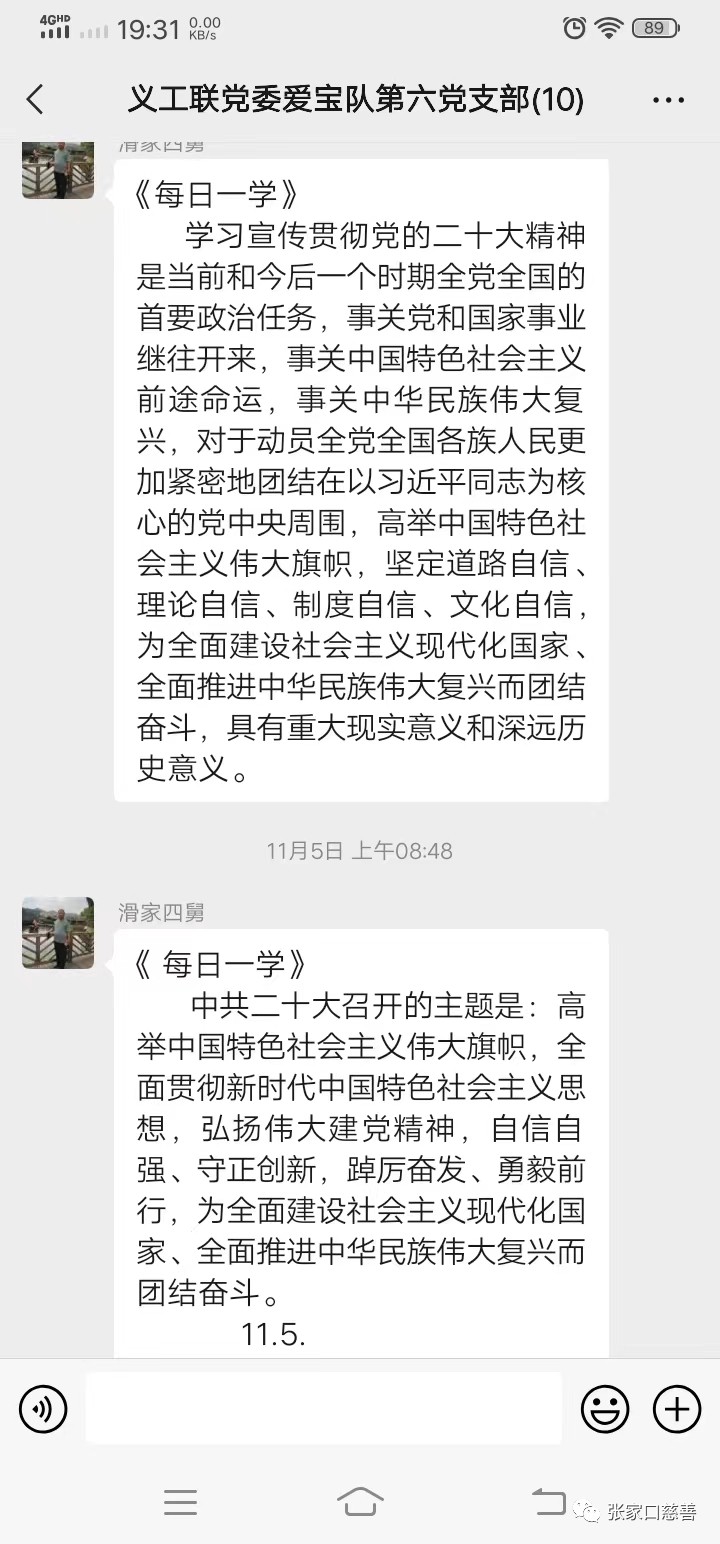Tap the message text input field
This screenshot has height=1544, width=720.
coord(323,1408)
